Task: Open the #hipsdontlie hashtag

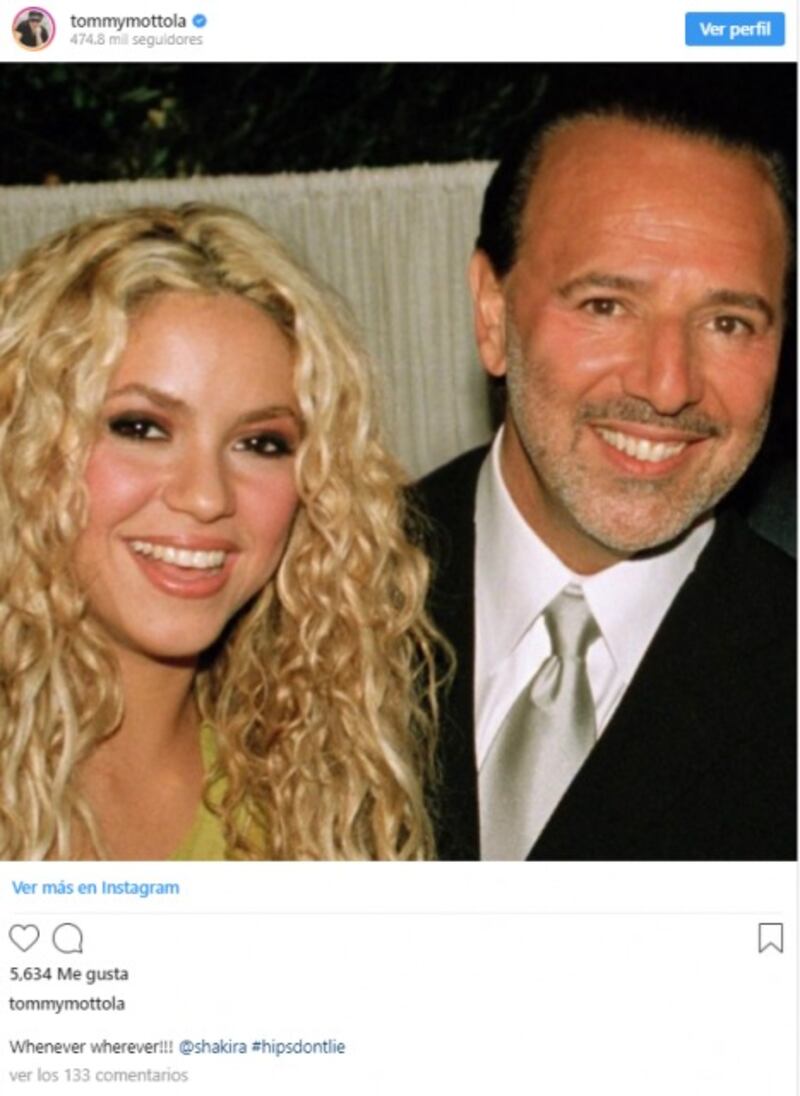Action: pos(298,1046)
